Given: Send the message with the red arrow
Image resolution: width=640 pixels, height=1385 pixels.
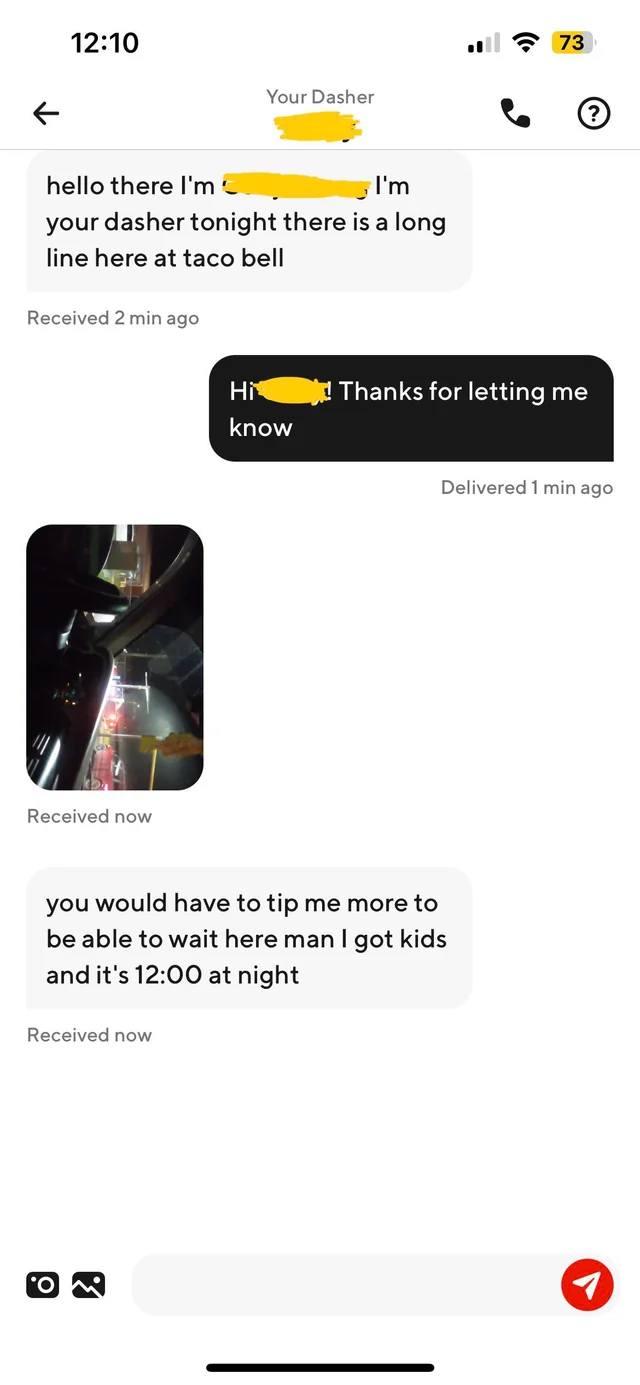Looking at the screenshot, I should pyautogui.click(x=587, y=1284).
